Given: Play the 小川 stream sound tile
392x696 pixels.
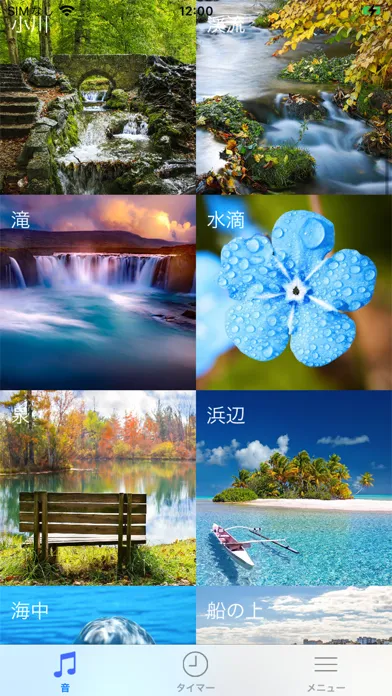Looking at the screenshot, I should click(x=98, y=97).
